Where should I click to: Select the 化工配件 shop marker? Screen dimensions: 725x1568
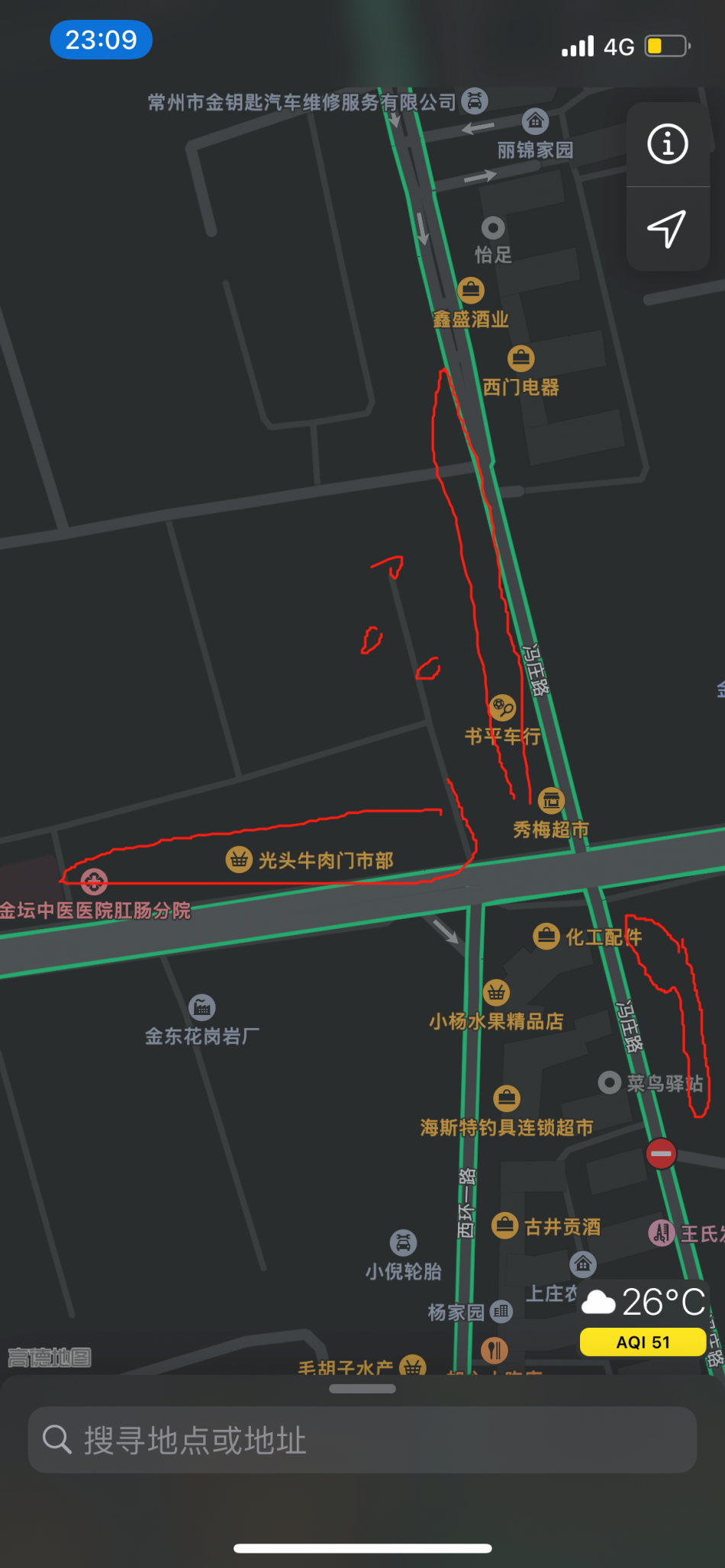pos(546,936)
